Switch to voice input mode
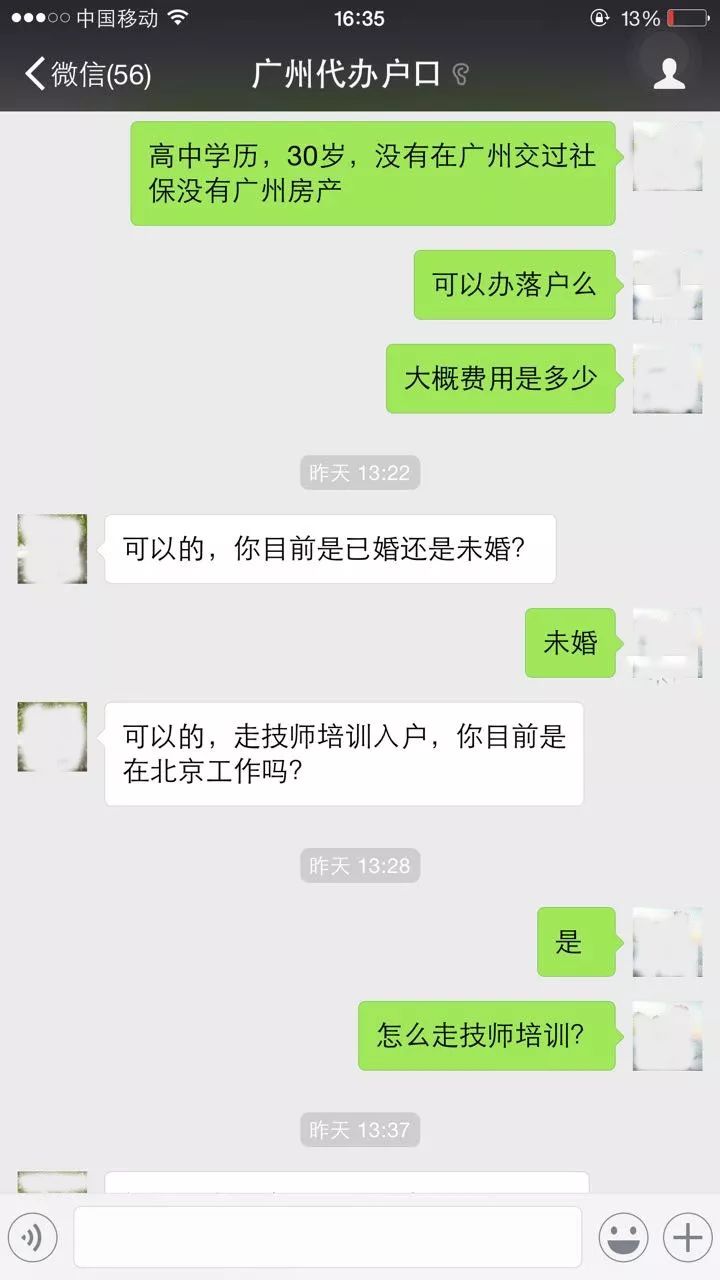This screenshot has width=720, height=1280. 32,1238
